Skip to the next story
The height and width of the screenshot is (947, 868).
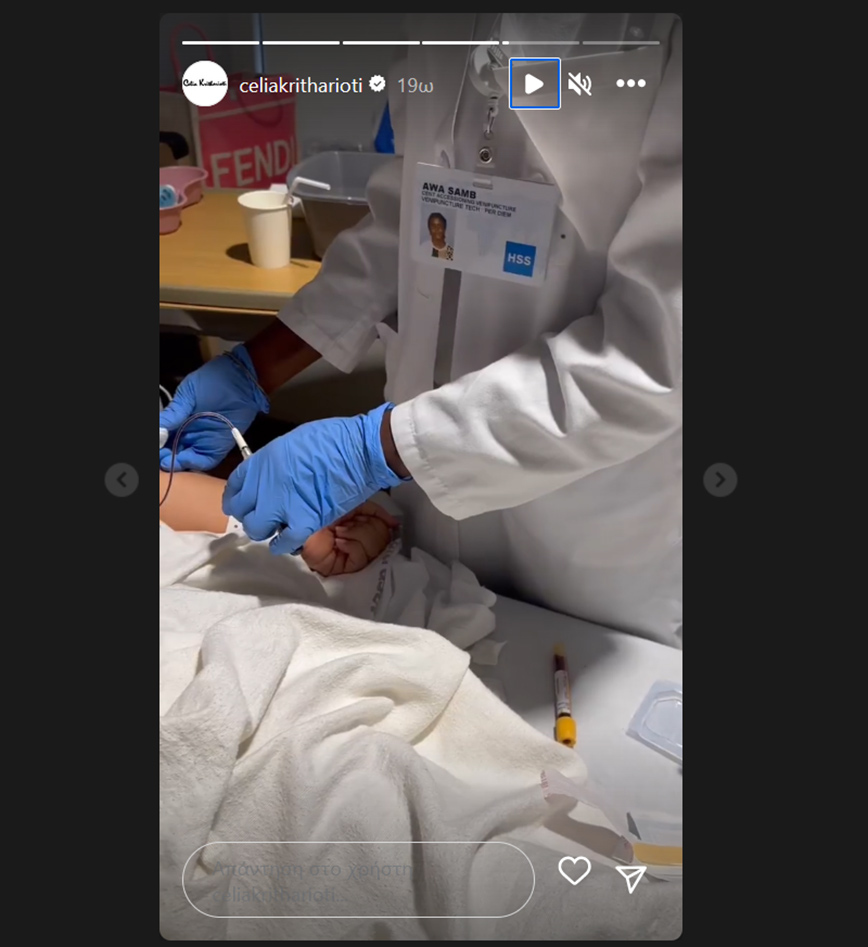tap(719, 480)
